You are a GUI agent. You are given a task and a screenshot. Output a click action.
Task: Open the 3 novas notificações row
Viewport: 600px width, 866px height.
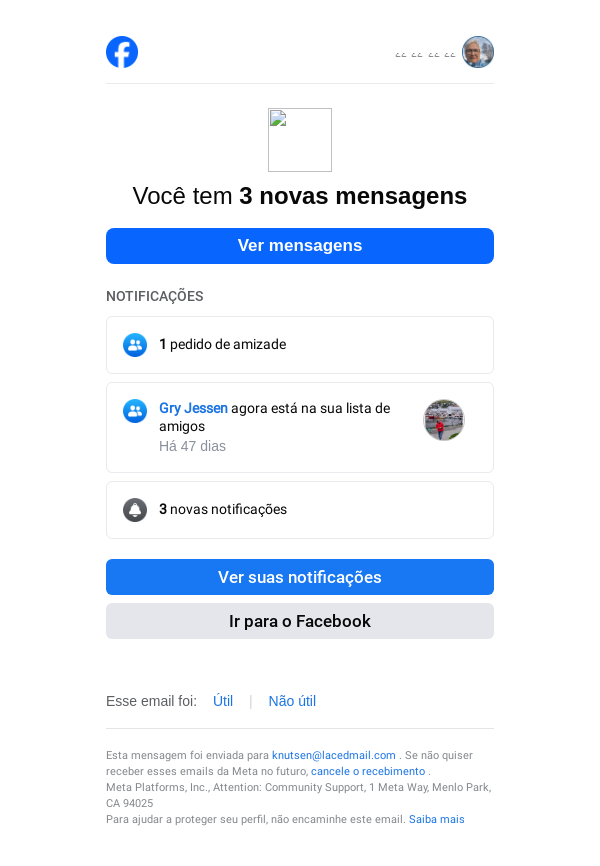tap(300, 510)
